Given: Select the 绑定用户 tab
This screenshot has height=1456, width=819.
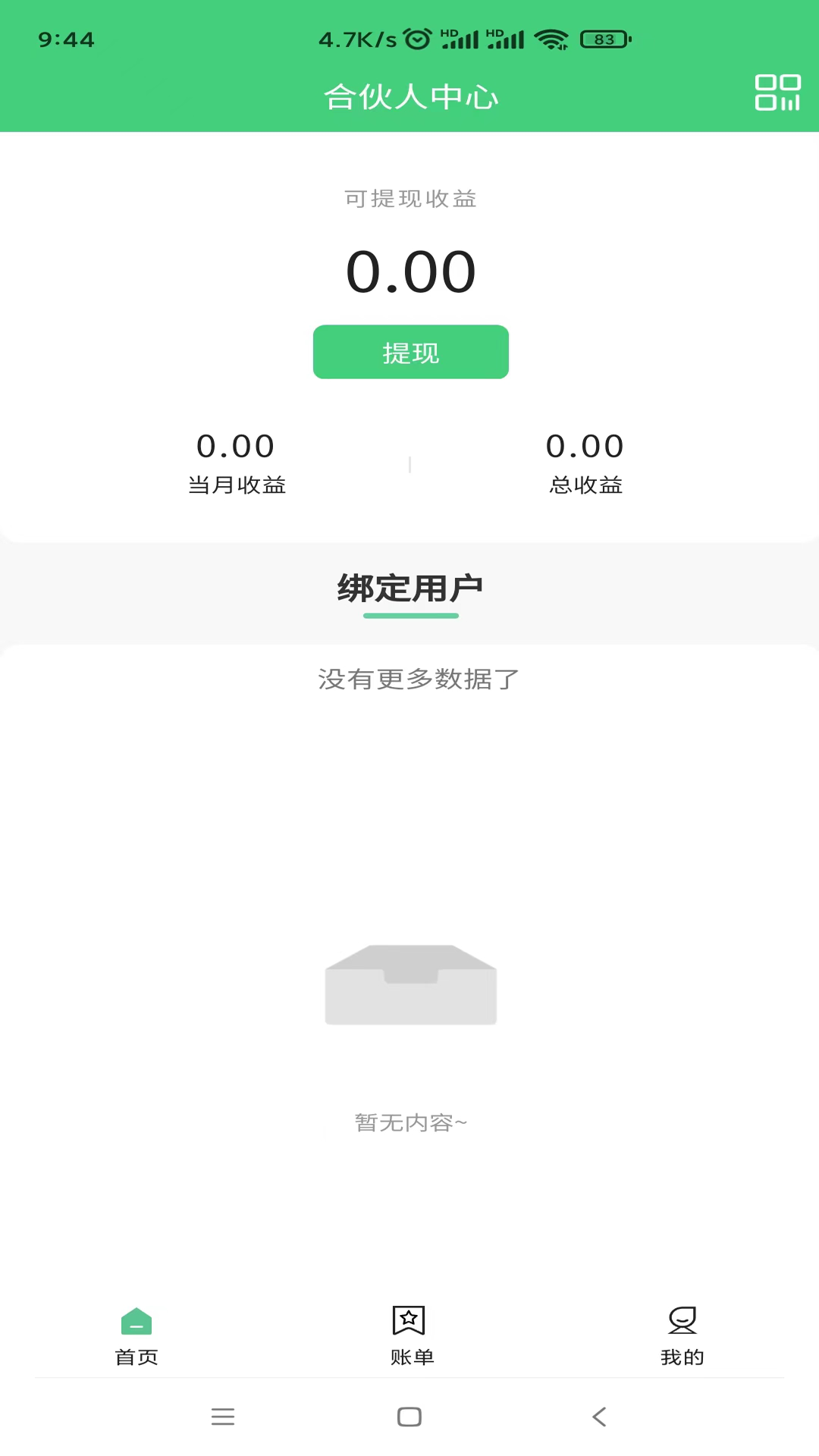Looking at the screenshot, I should pos(410,589).
